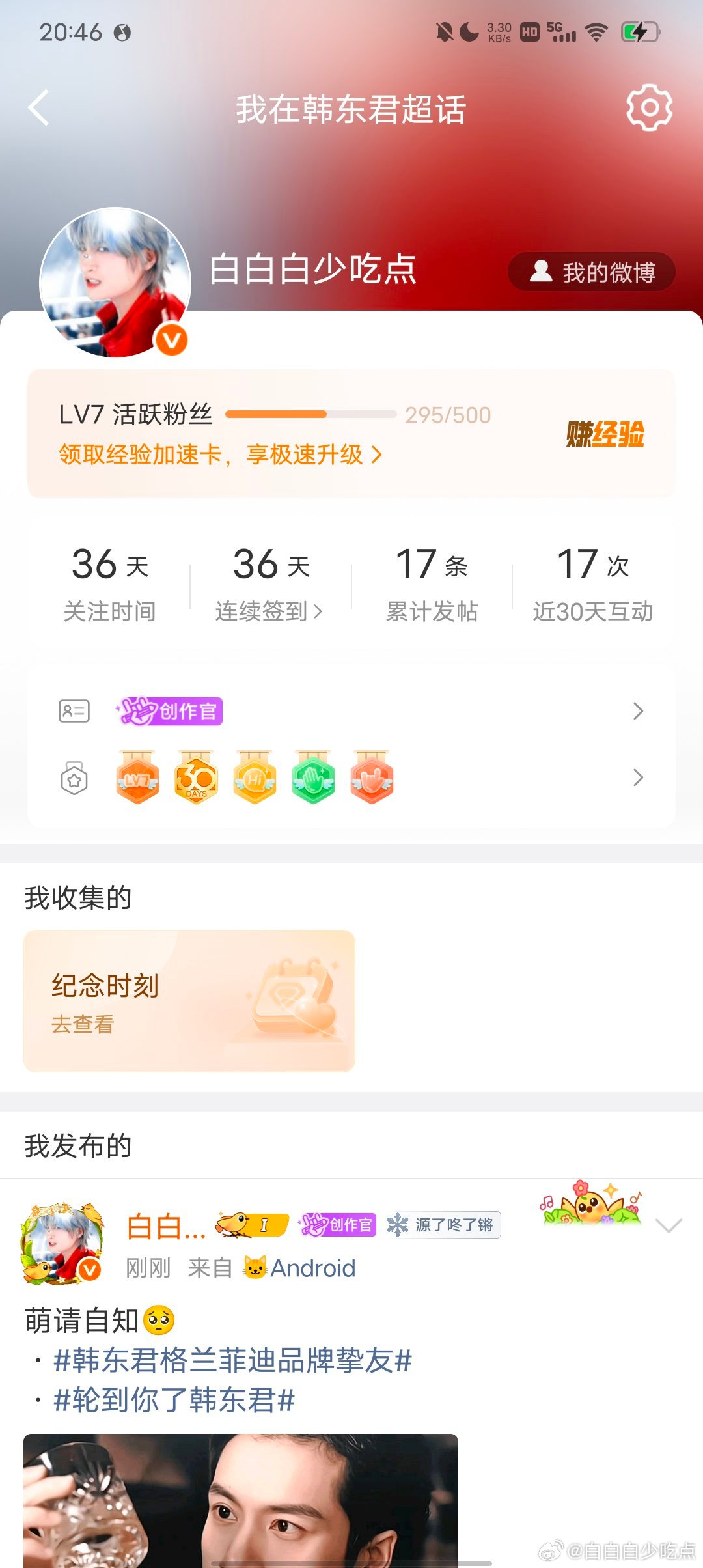Tap the LV7 experience progress bar
Image resolution: width=703 pixels, height=1568 pixels.
pyautogui.click(x=309, y=415)
